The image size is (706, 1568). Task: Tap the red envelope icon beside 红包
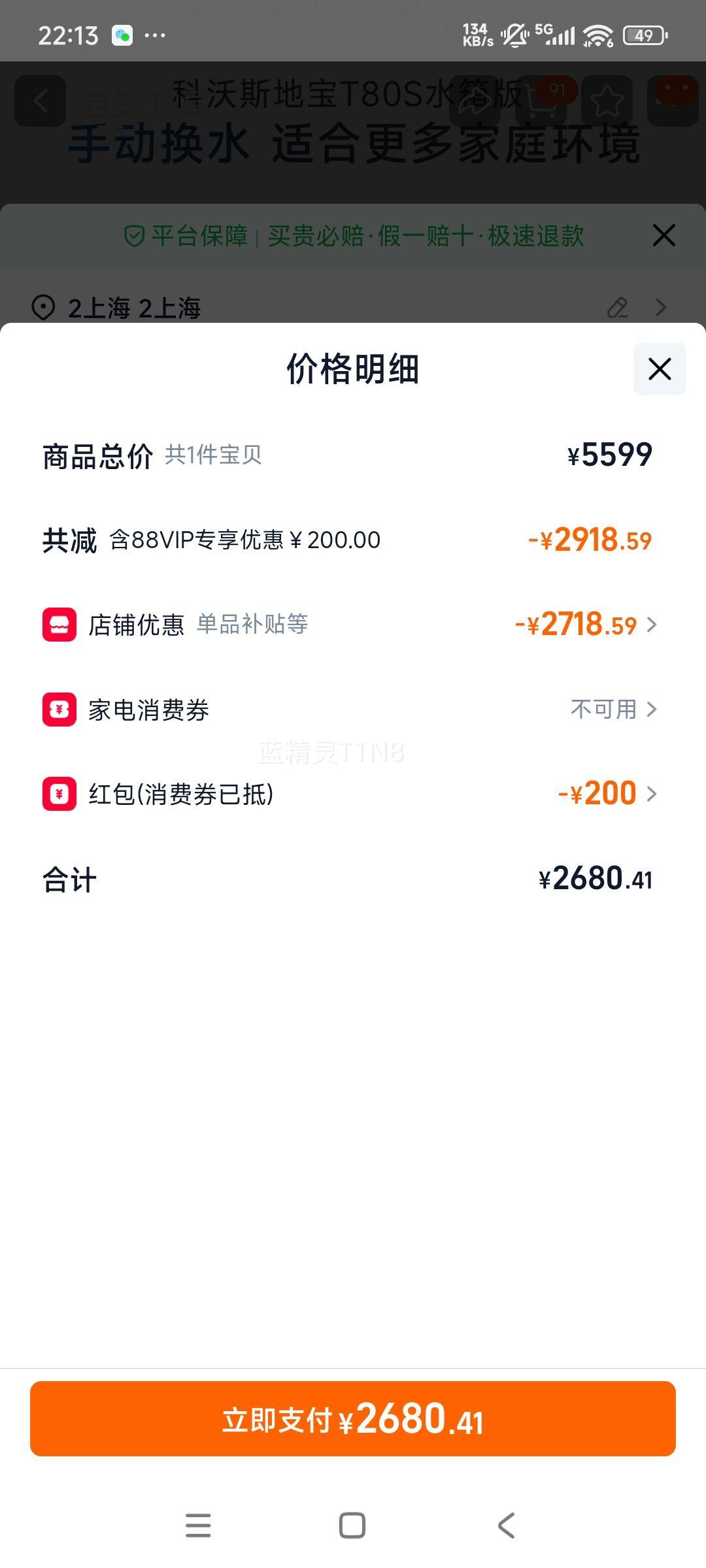(58, 794)
